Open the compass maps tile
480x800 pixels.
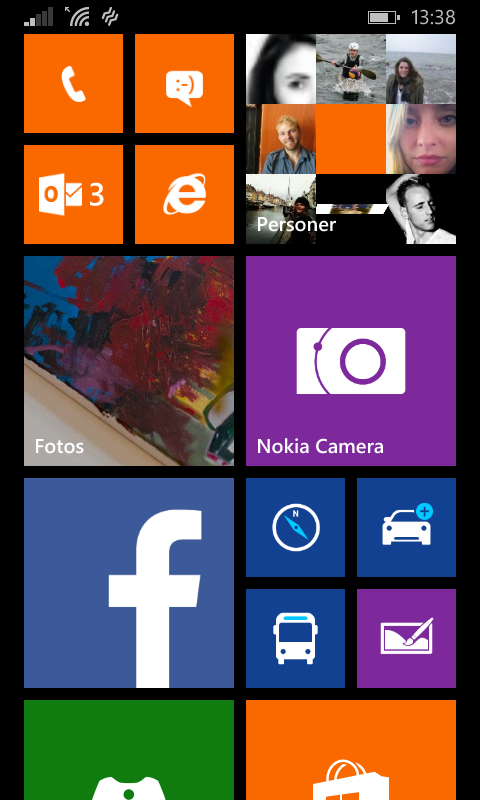coord(295,527)
